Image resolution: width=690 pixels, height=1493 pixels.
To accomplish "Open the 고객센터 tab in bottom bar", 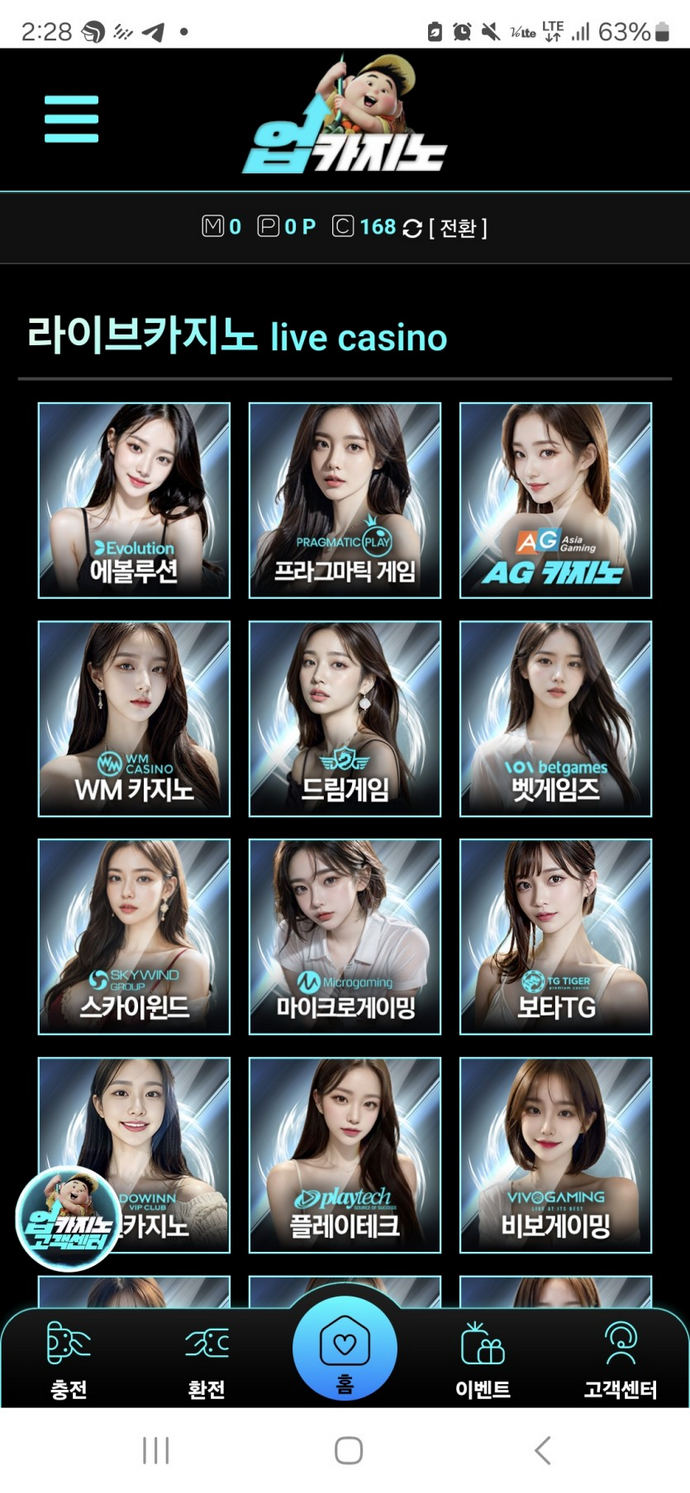I will (621, 1360).
